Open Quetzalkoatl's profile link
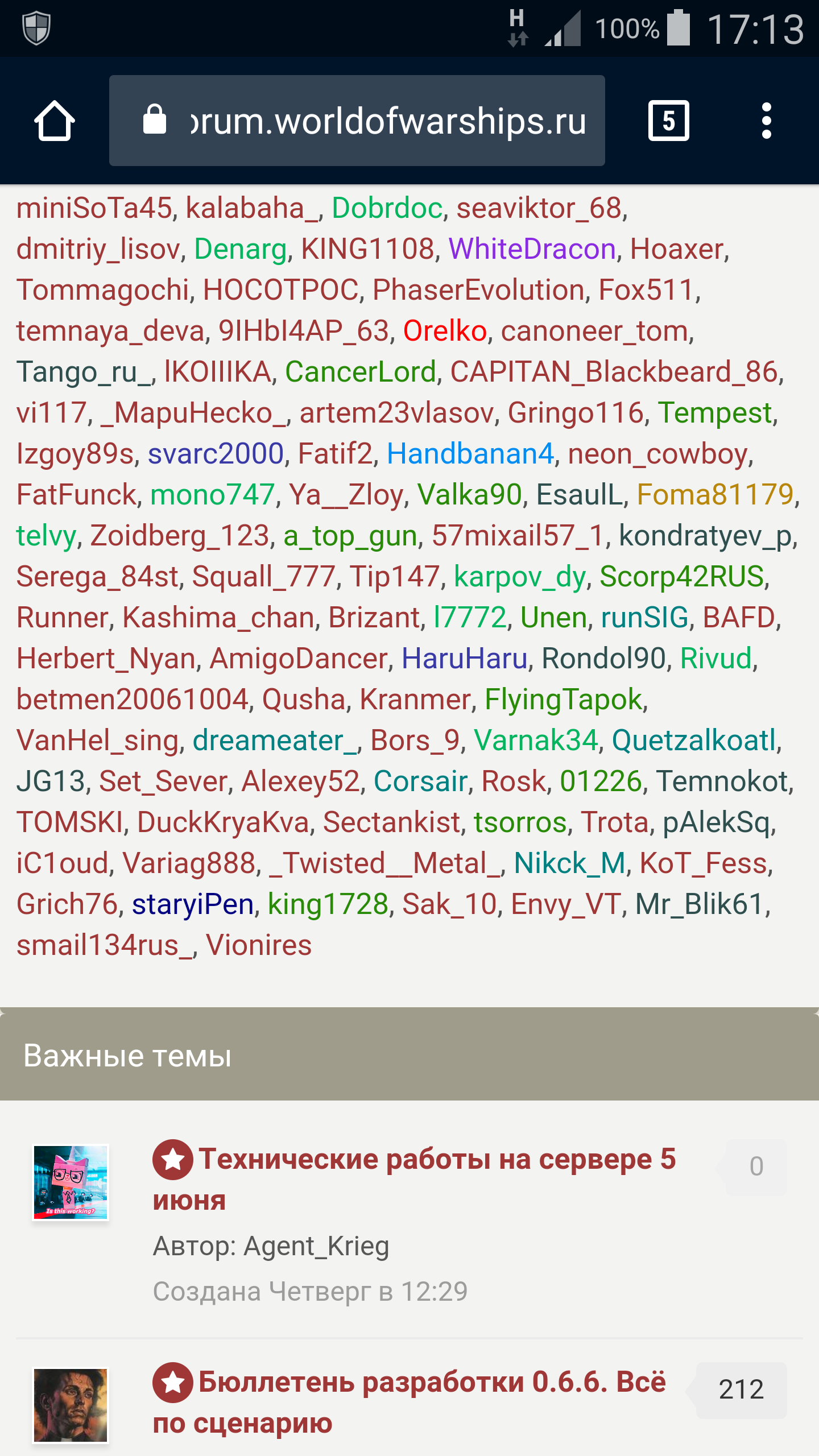The width and height of the screenshot is (819, 1456). point(694,741)
